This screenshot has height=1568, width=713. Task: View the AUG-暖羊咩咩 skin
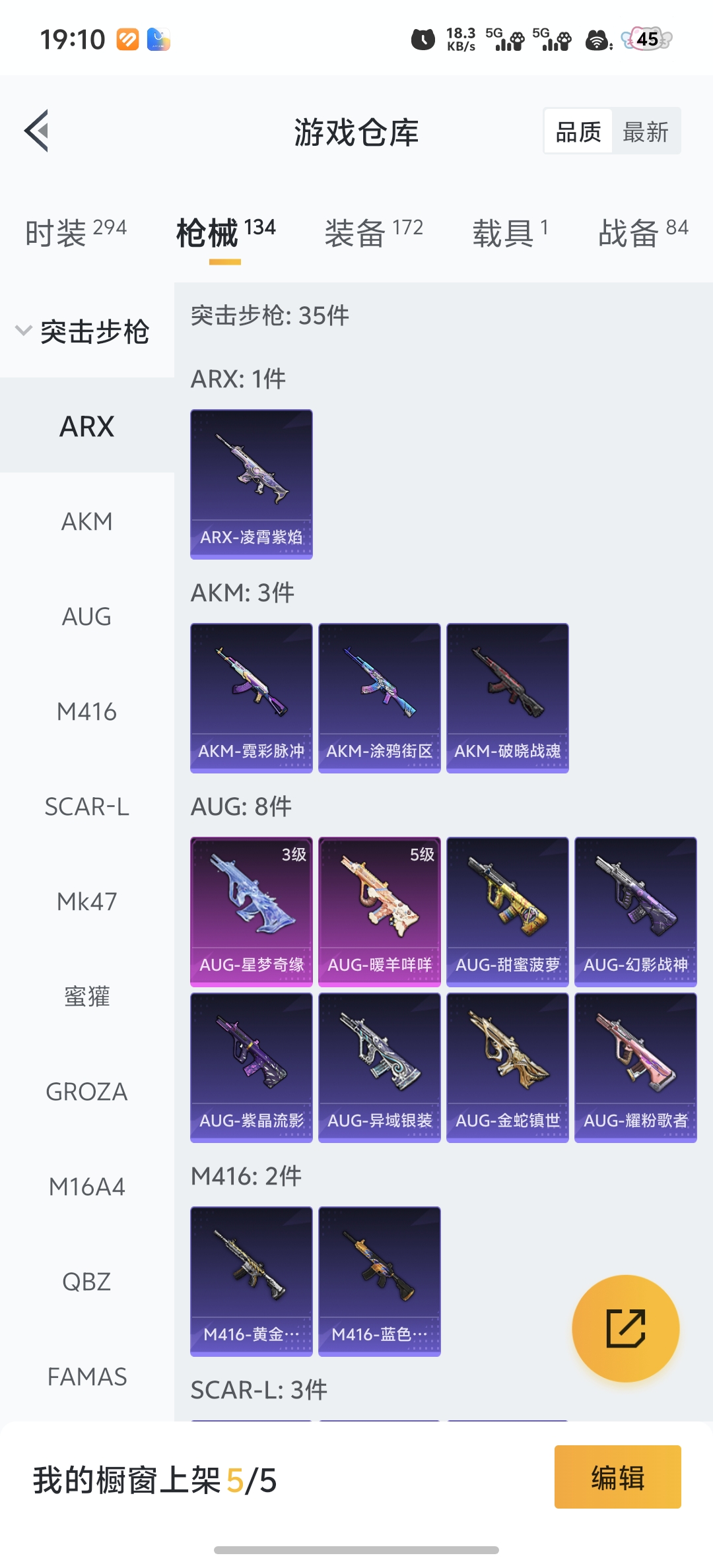tap(379, 911)
